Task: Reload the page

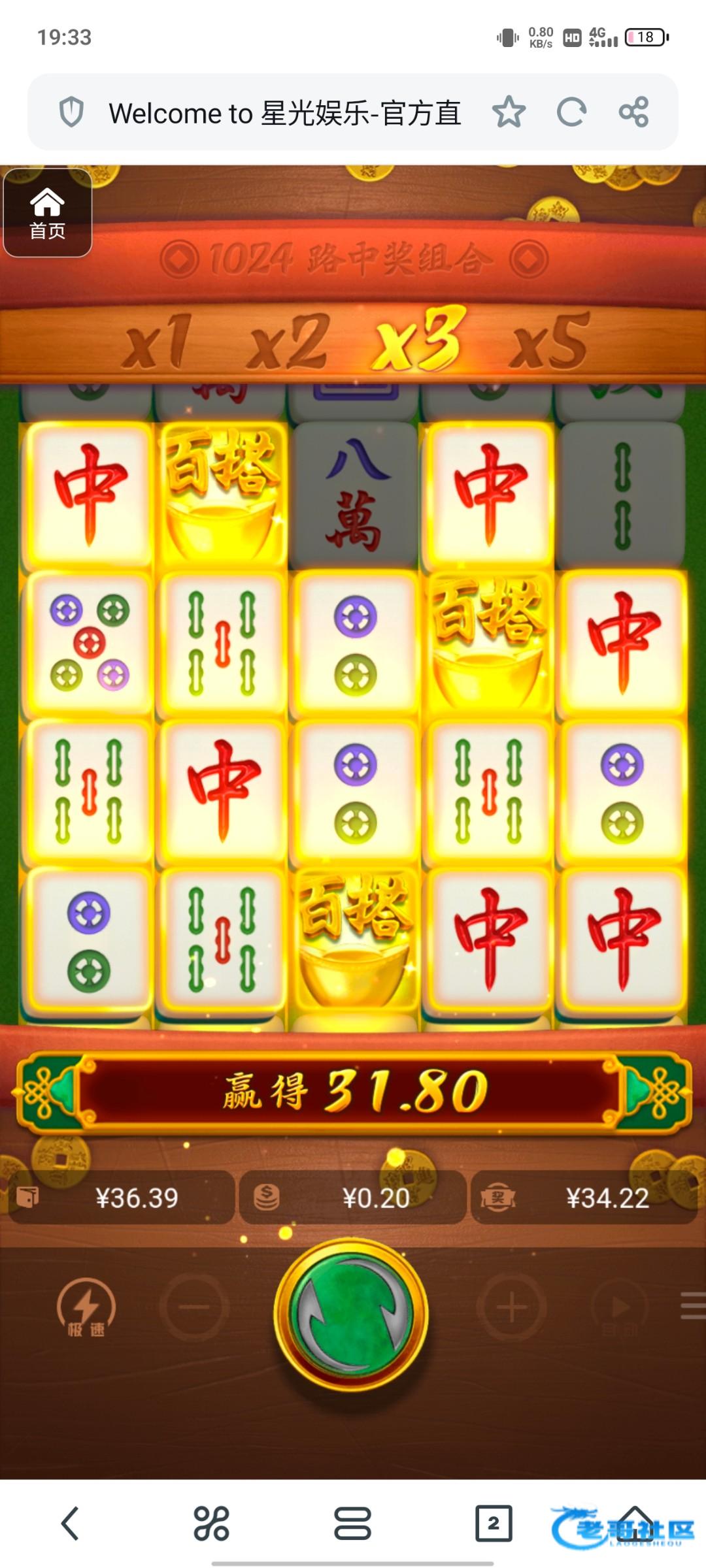Action: (571, 112)
